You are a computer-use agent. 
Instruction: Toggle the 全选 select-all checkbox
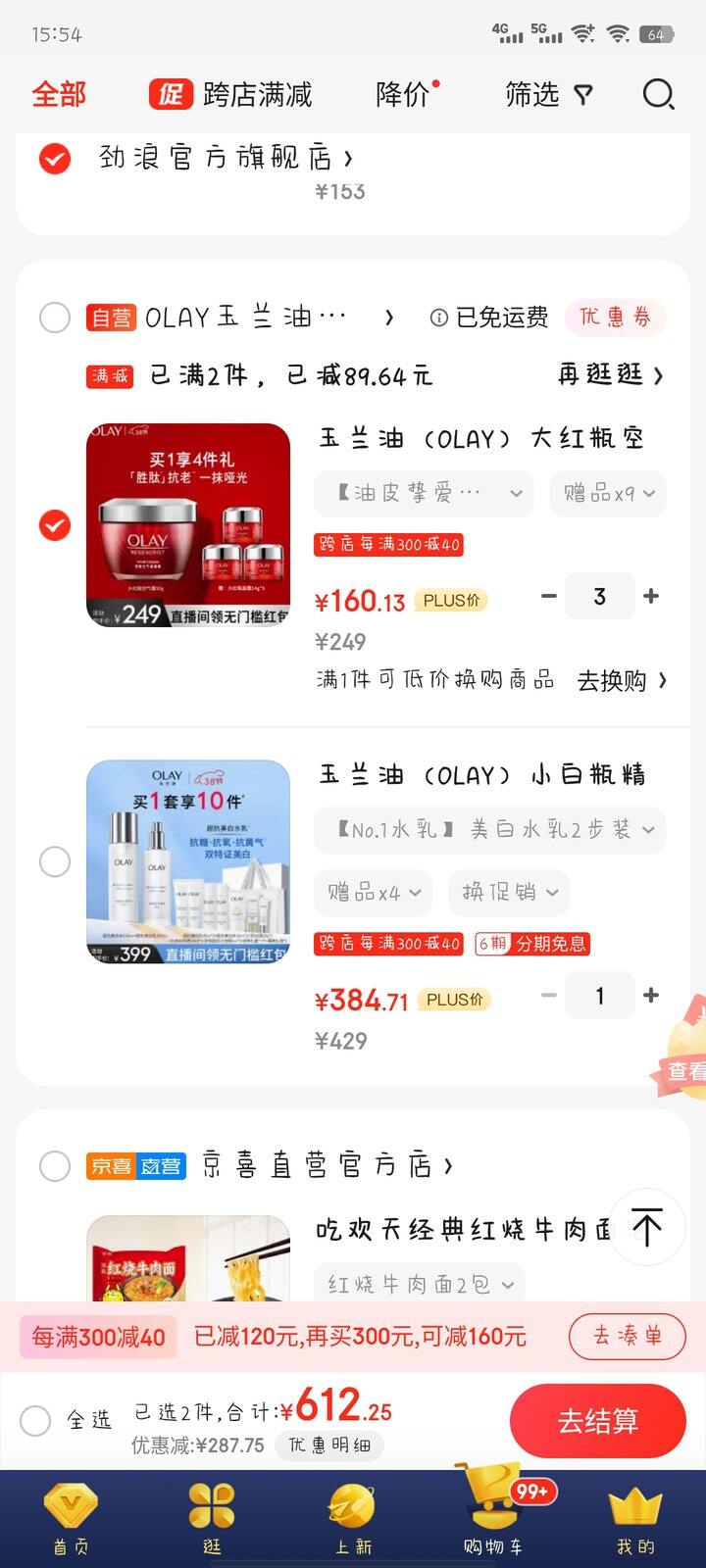tap(36, 1420)
